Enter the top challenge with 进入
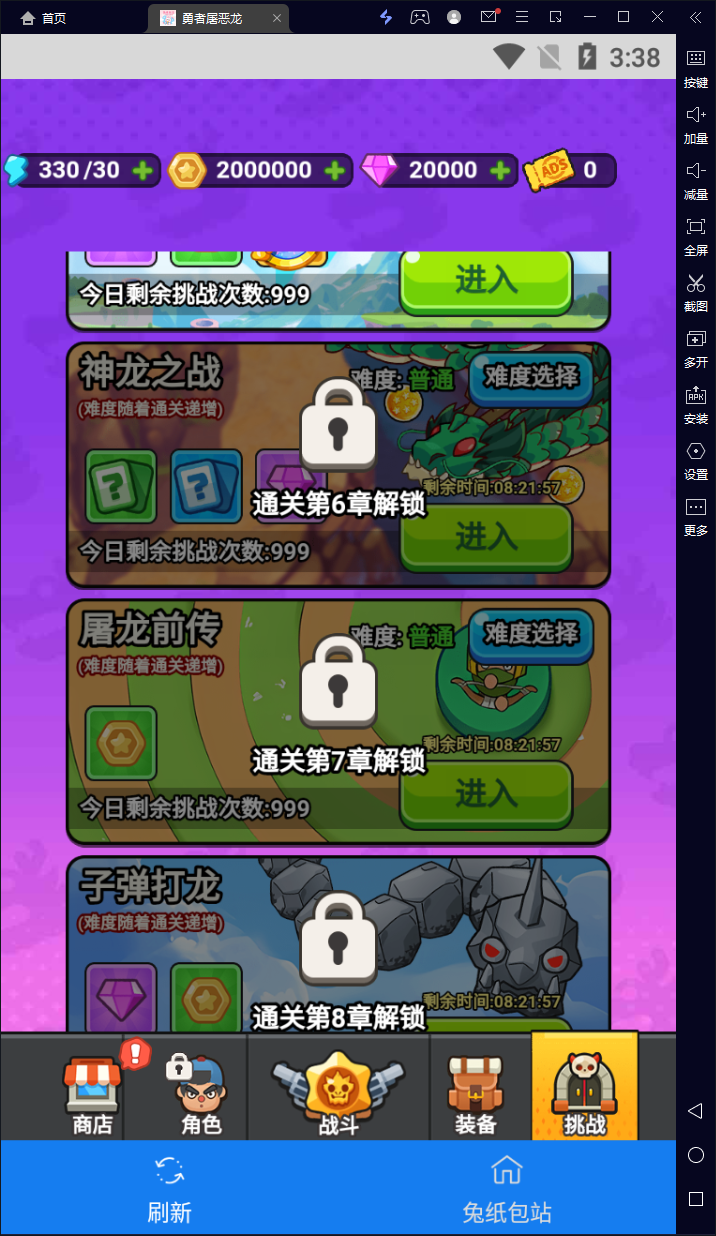716x1236 pixels. tap(486, 281)
